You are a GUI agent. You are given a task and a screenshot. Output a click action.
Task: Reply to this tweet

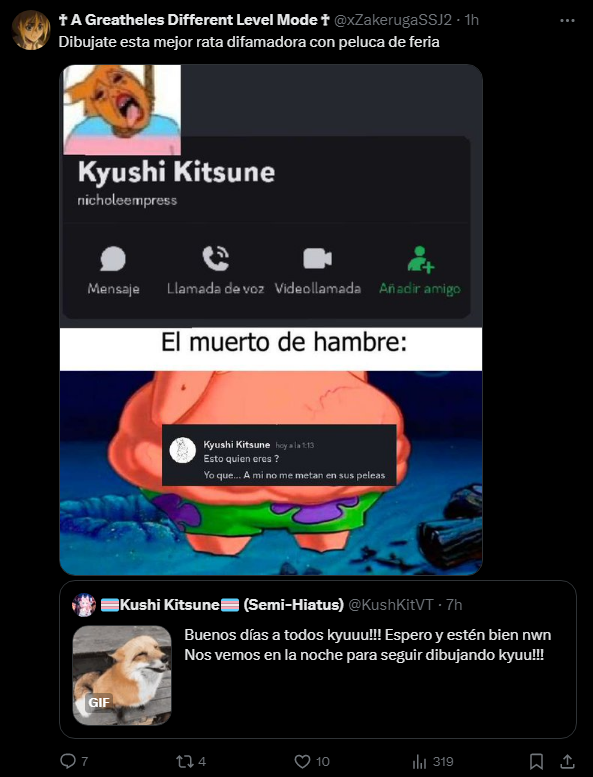pos(74,761)
